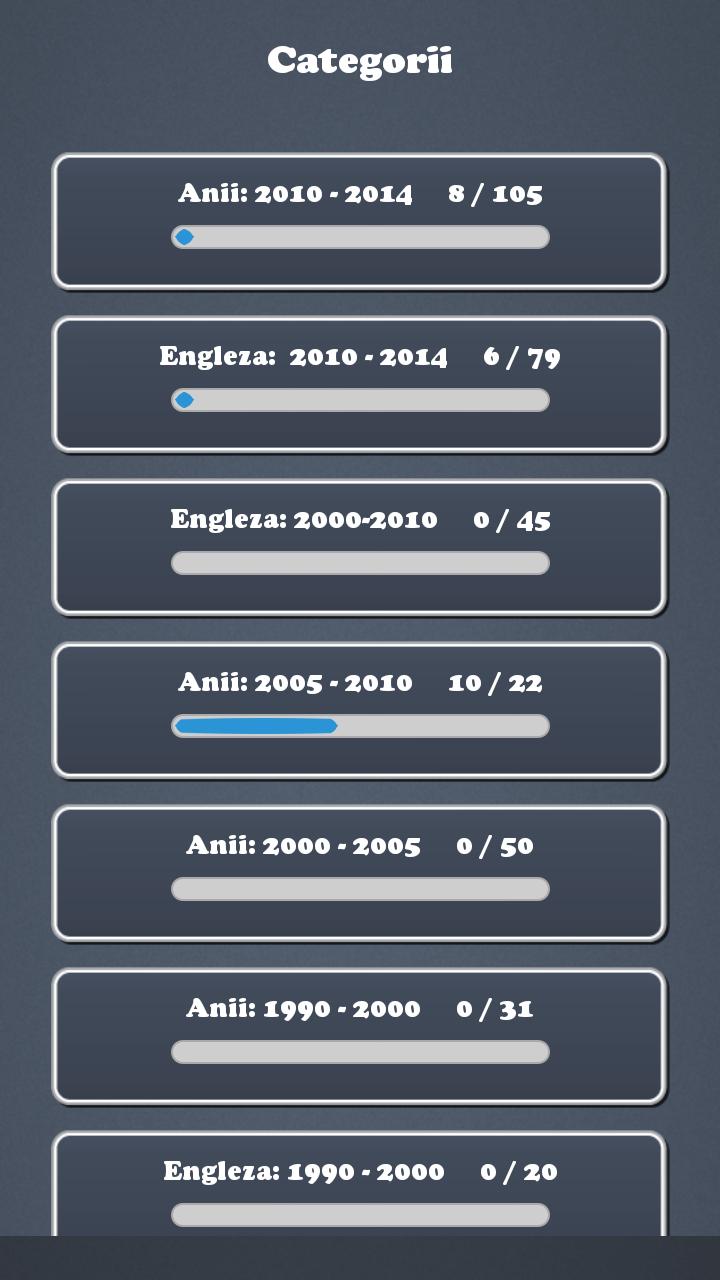Open the Engleza: 2000-2010 category card
This screenshot has width=720, height=1280.
point(359,547)
